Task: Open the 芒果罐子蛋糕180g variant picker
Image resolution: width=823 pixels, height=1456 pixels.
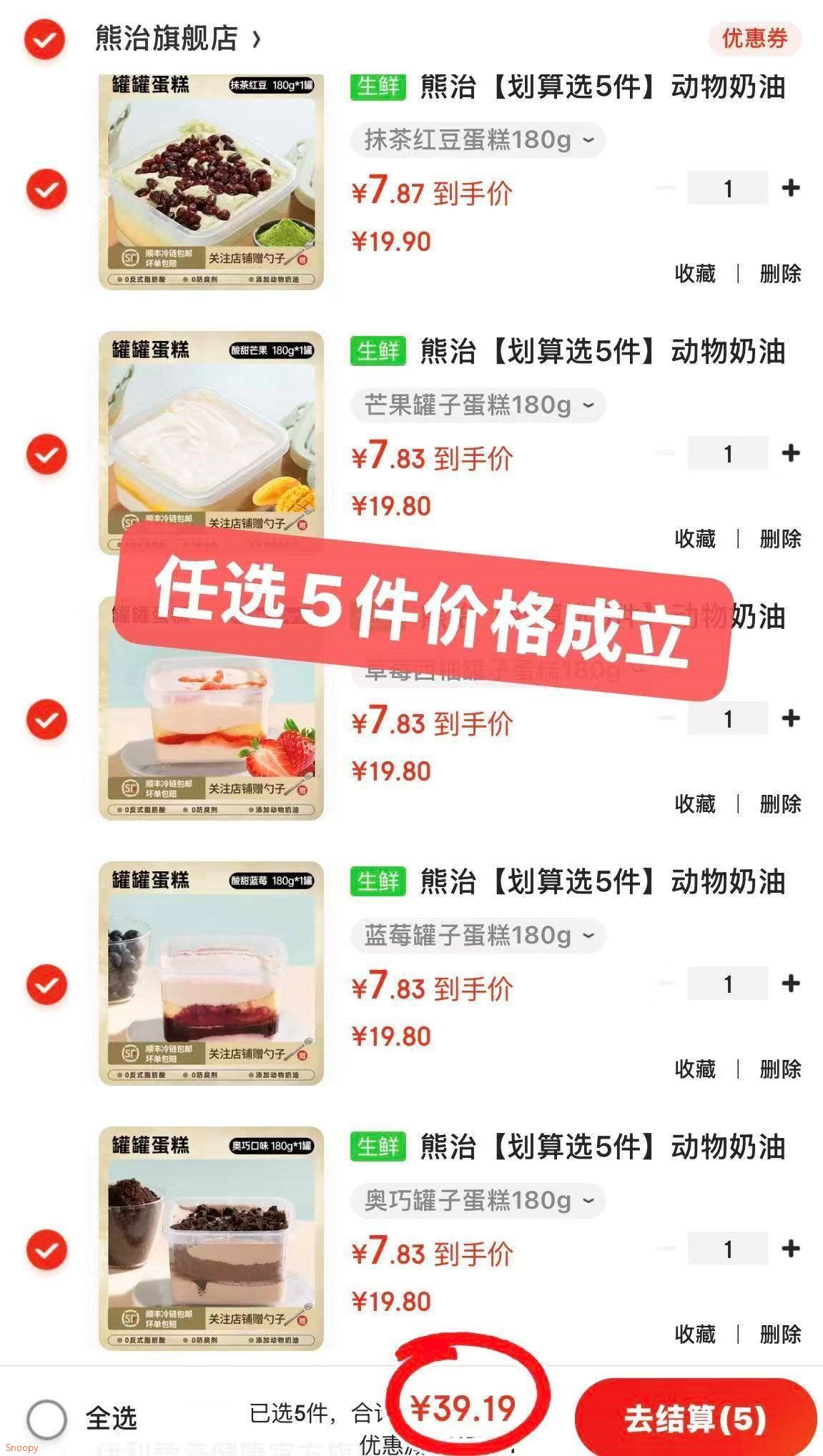Action: [x=478, y=405]
